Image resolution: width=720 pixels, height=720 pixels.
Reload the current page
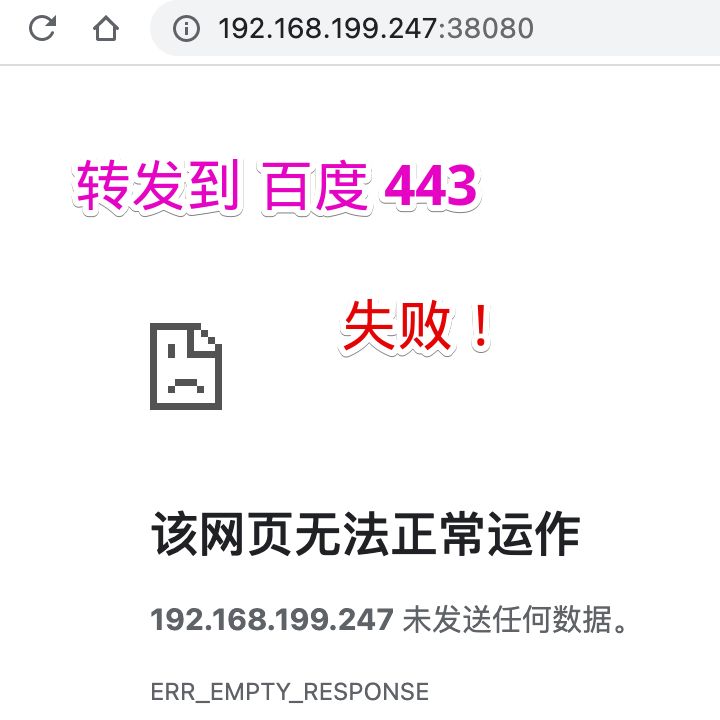pyautogui.click(x=42, y=28)
